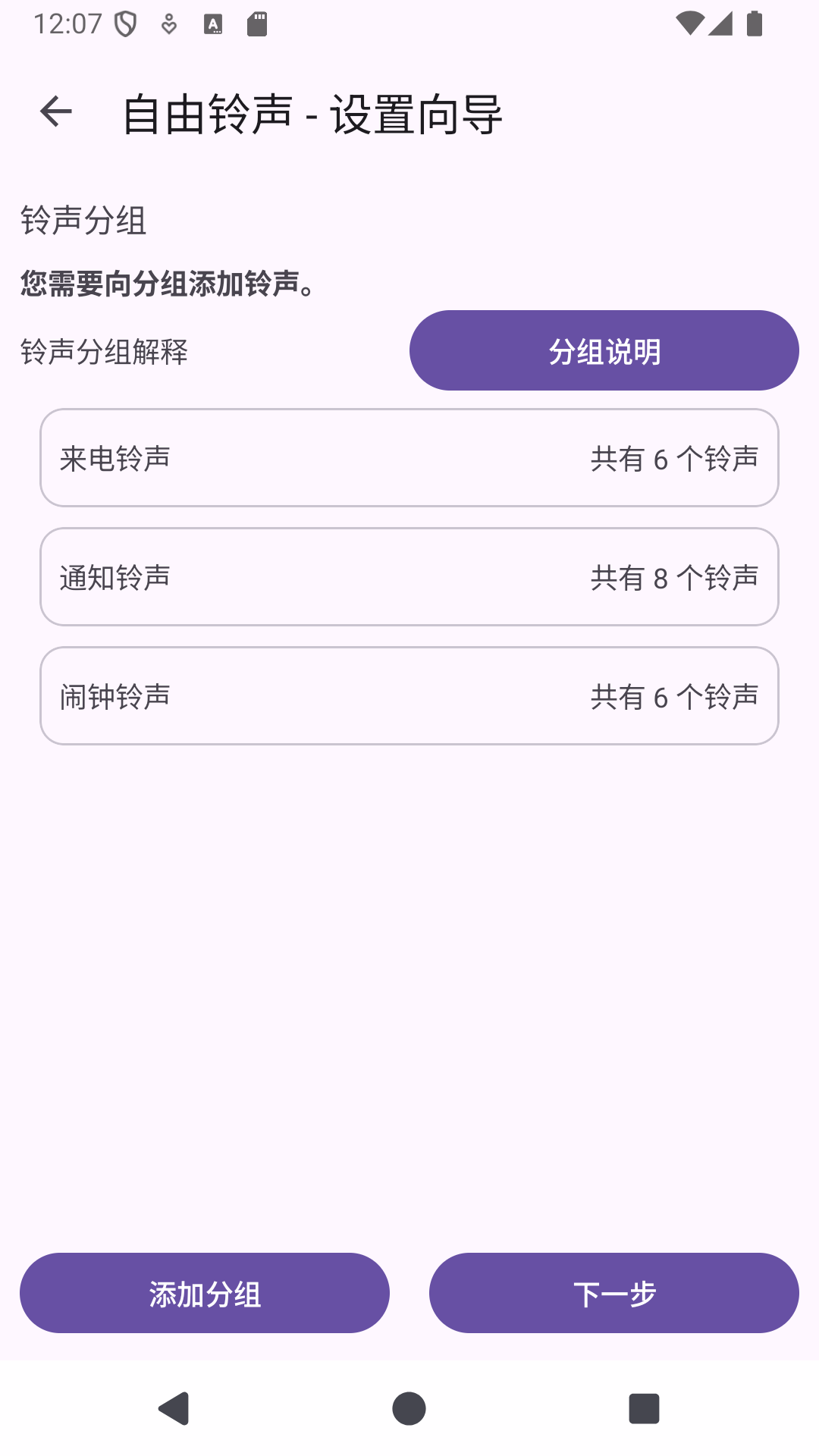Tap the download arrow icon in status bar
This screenshot has width=819, height=1456.
point(168,24)
